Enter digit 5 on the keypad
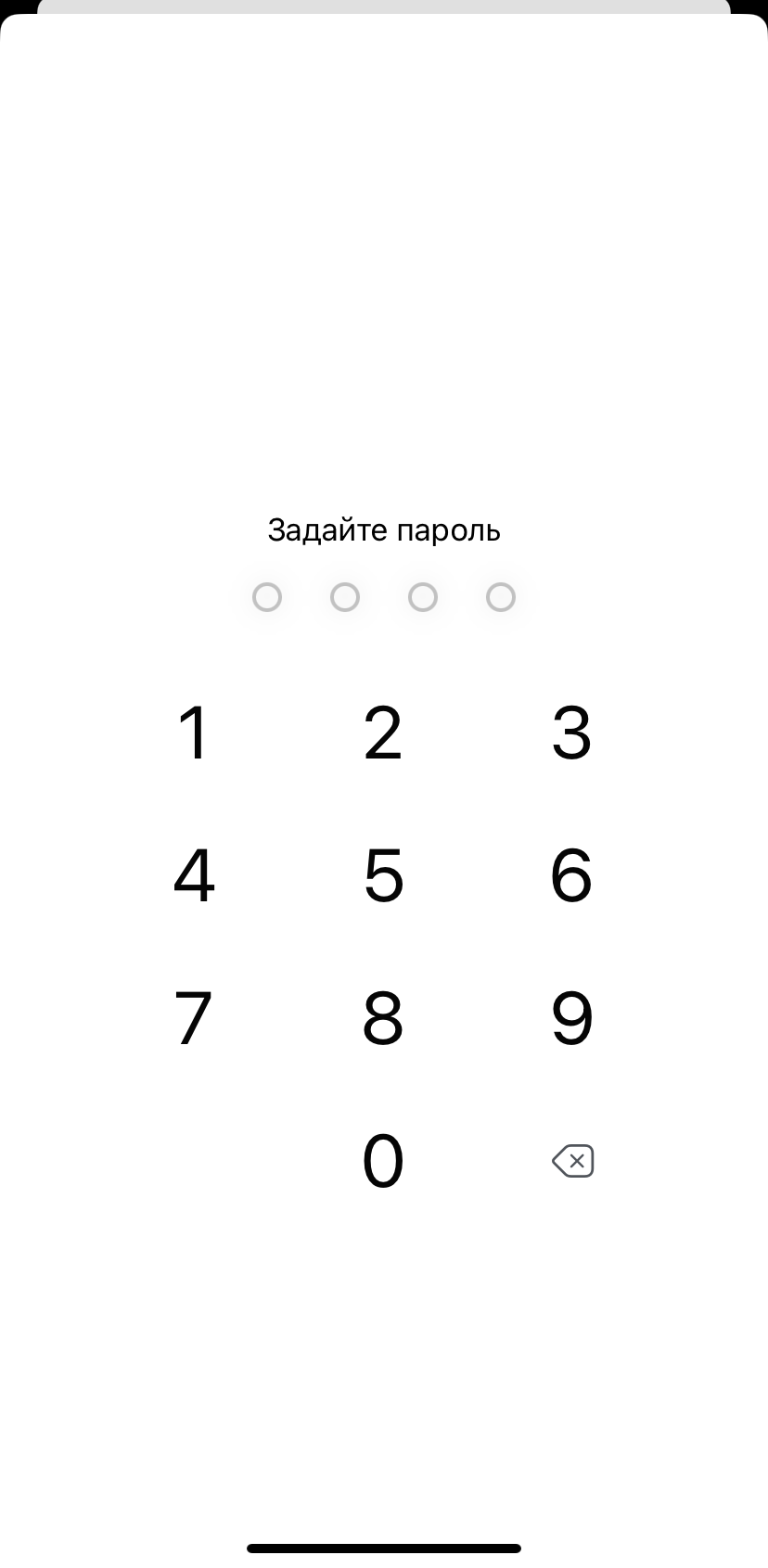This screenshot has height=1568, width=768. pyautogui.click(x=383, y=875)
